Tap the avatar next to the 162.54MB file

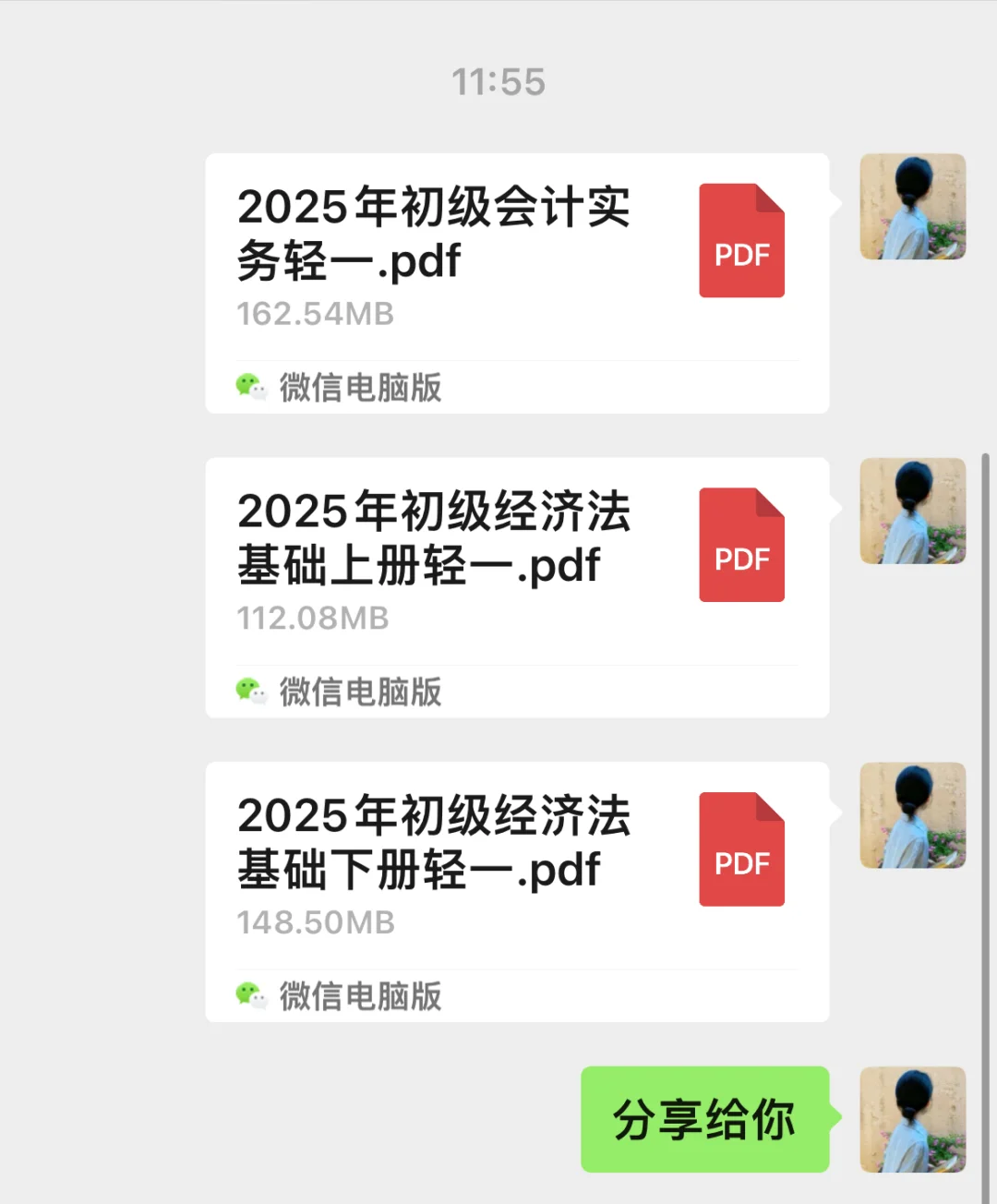(912, 207)
